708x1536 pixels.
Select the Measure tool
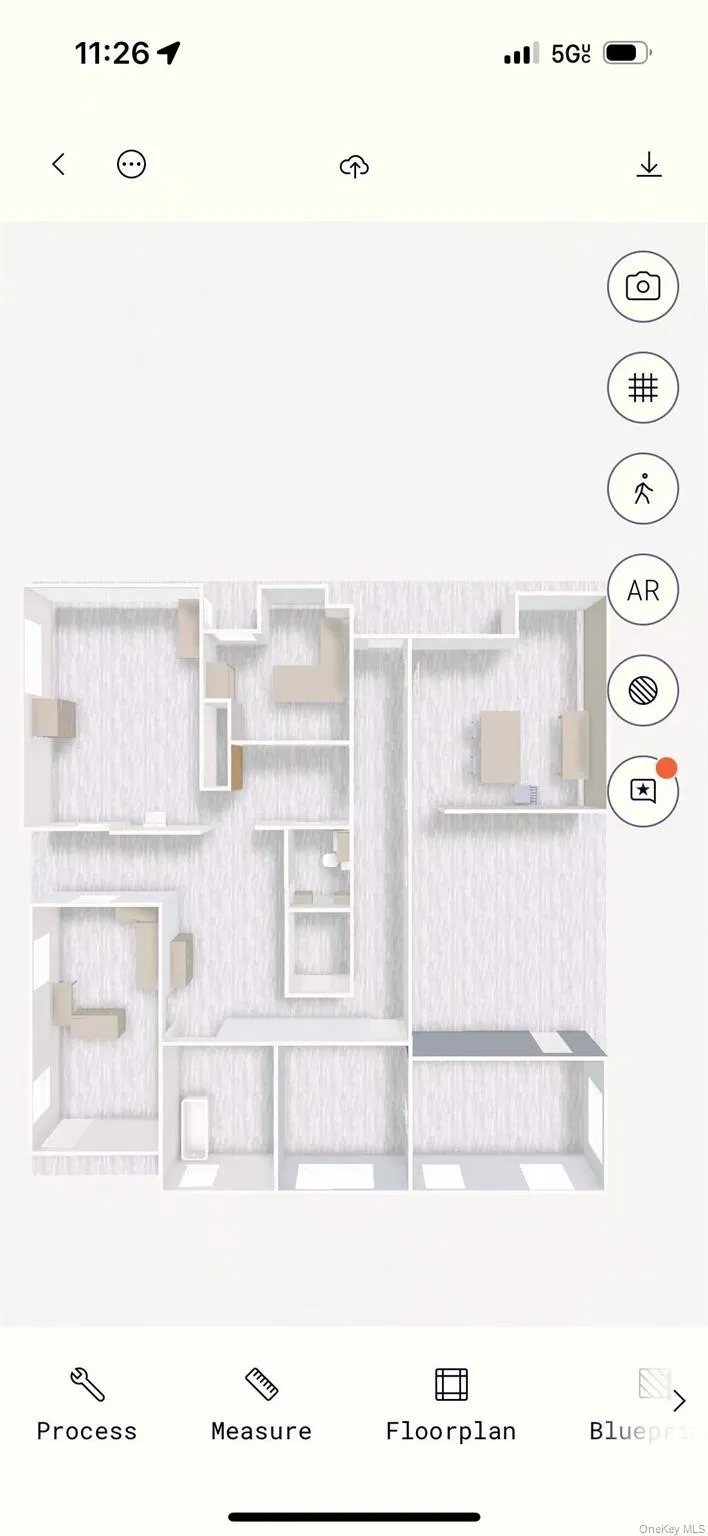click(x=261, y=1406)
